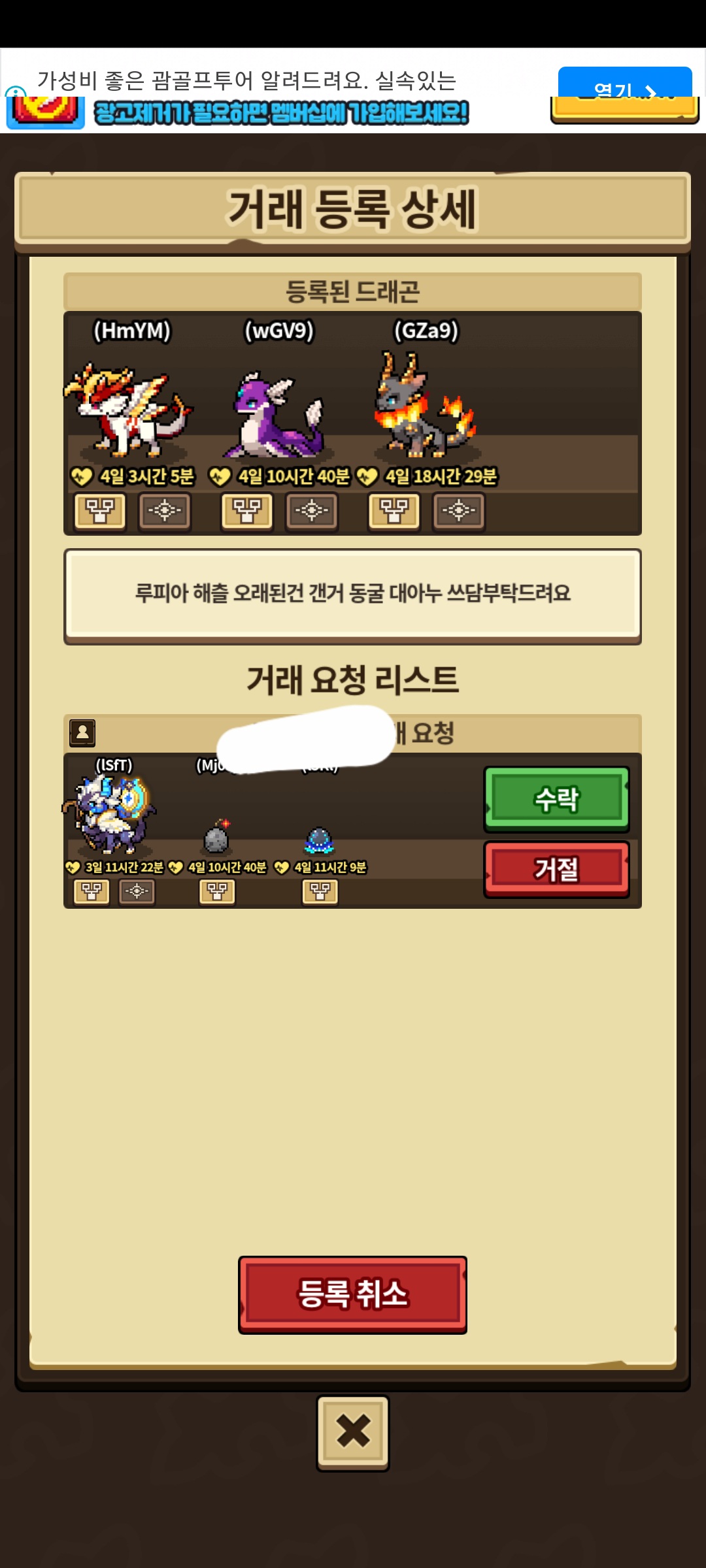Accept the trade request with 수락
The width and height of the screenshot is (706, 1568).
point(556,798)
